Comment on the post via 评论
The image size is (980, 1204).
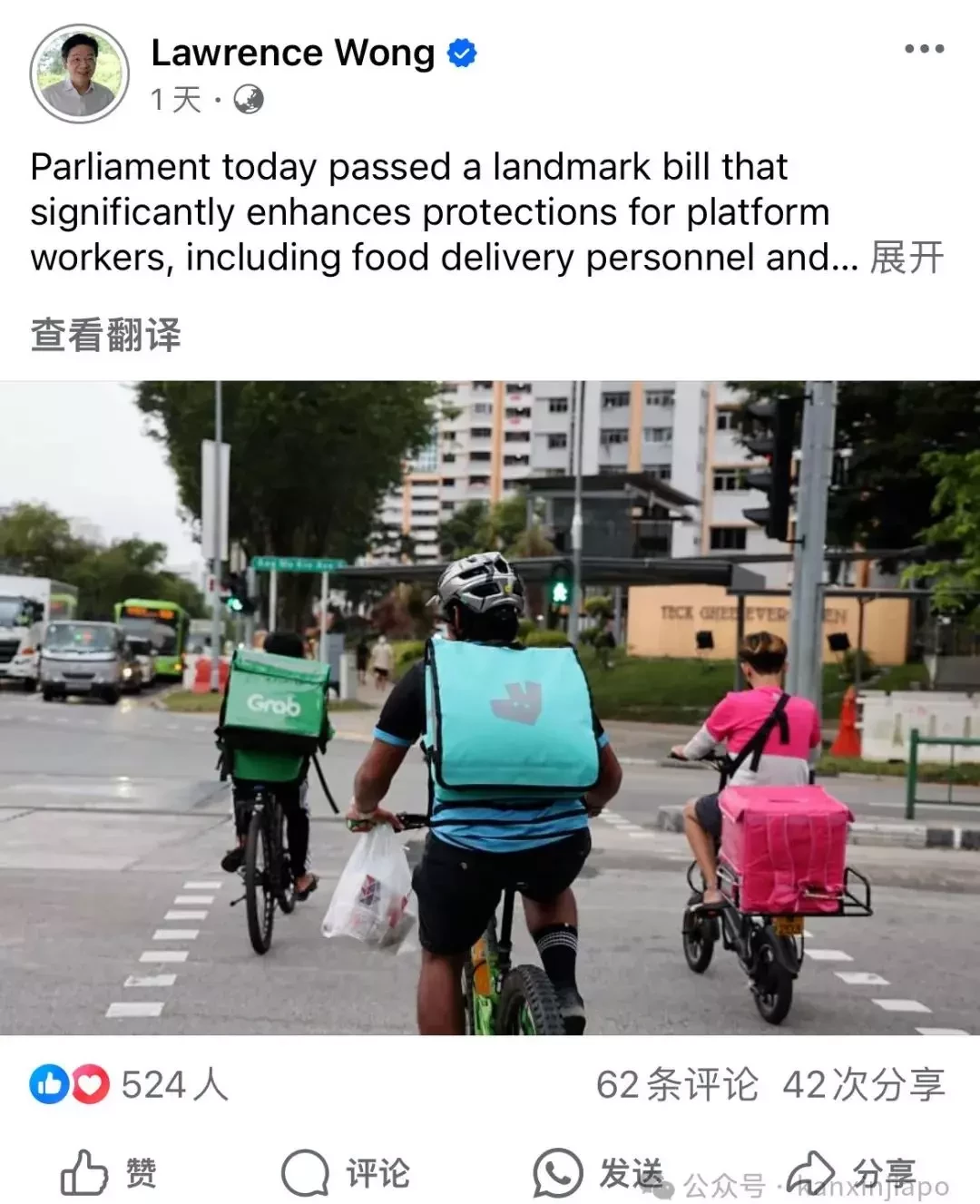pos(345,1173)
